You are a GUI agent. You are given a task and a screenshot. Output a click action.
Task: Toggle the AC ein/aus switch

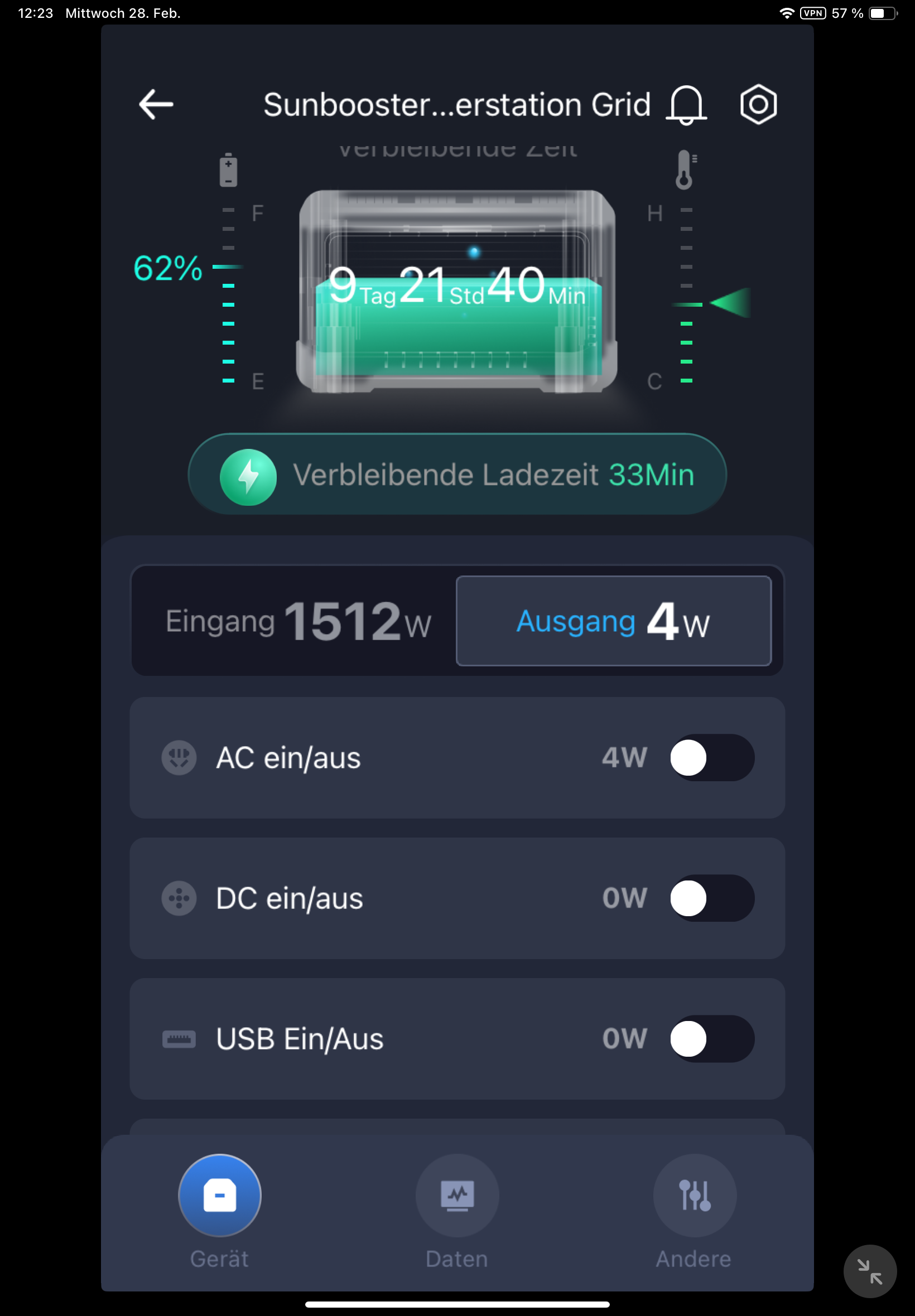[x=711, y=757]
